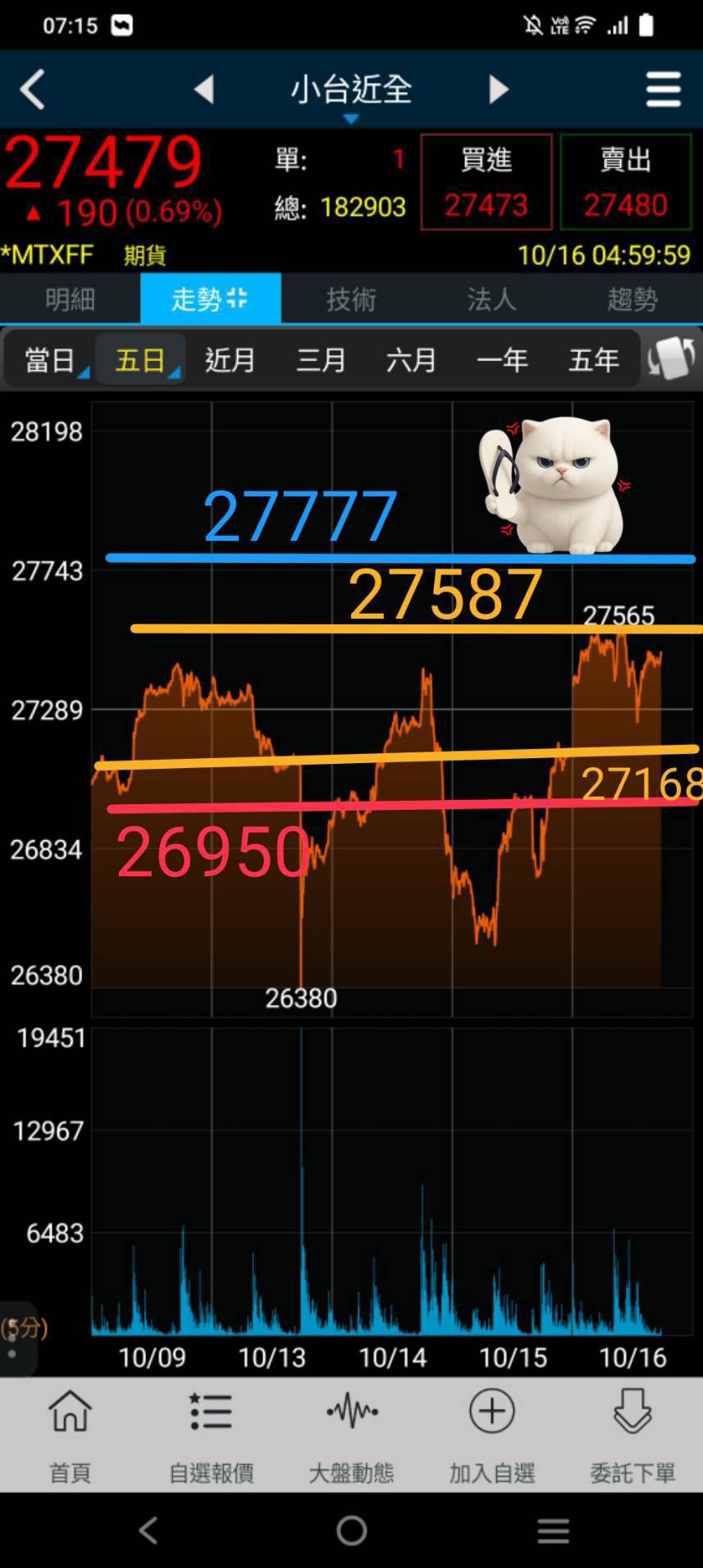Switch to the previous instrument
This screenshot has height=1568, width=703.
click(204, 89)
